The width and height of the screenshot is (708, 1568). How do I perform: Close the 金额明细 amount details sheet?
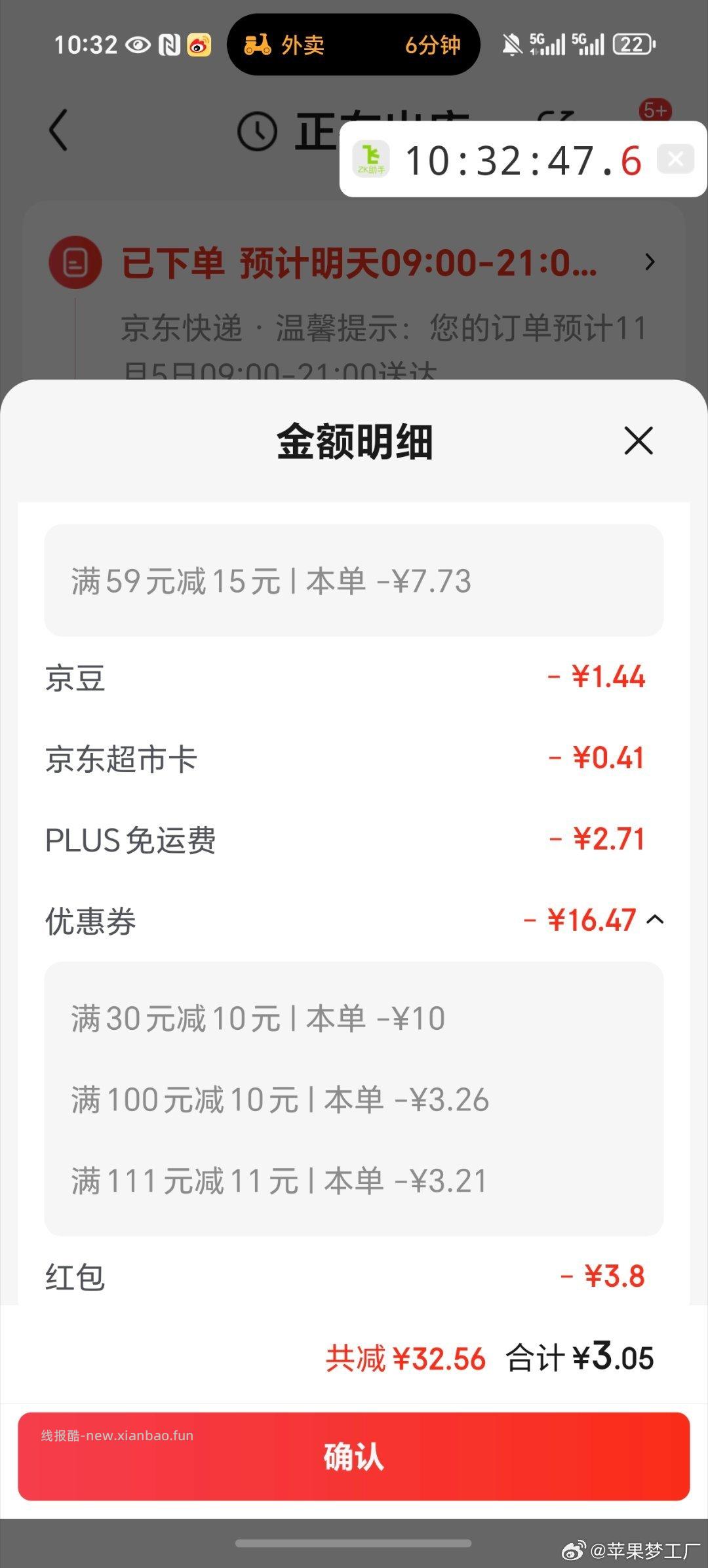click(x=637, y=441)
